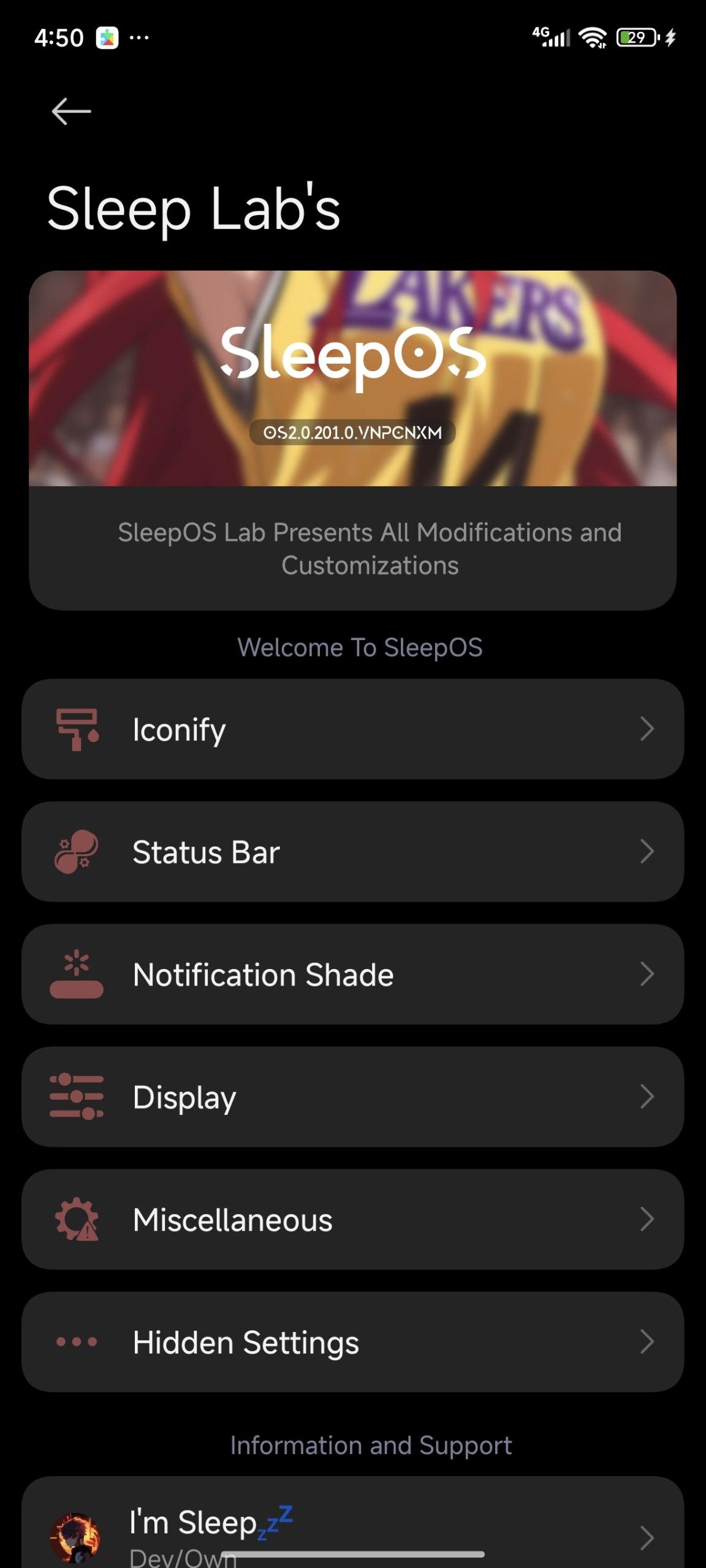This screenshot has height=1568, width=706.
Task: Open Notification Shade options
Action: pyautogui.click(x=352, y=974)
